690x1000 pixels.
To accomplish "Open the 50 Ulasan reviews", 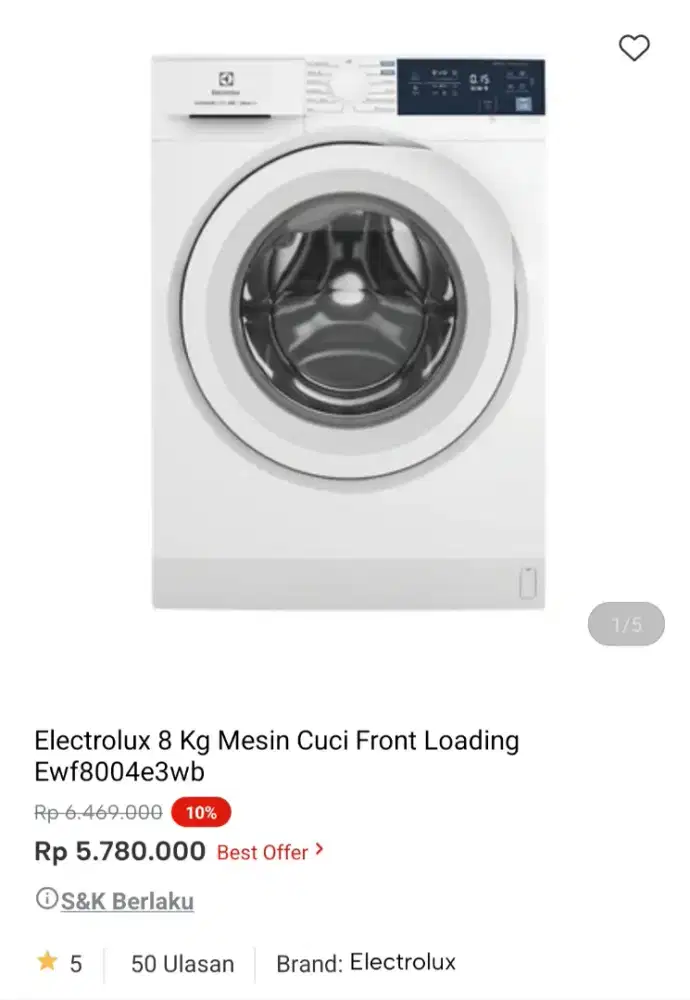I will coord(182,964).
